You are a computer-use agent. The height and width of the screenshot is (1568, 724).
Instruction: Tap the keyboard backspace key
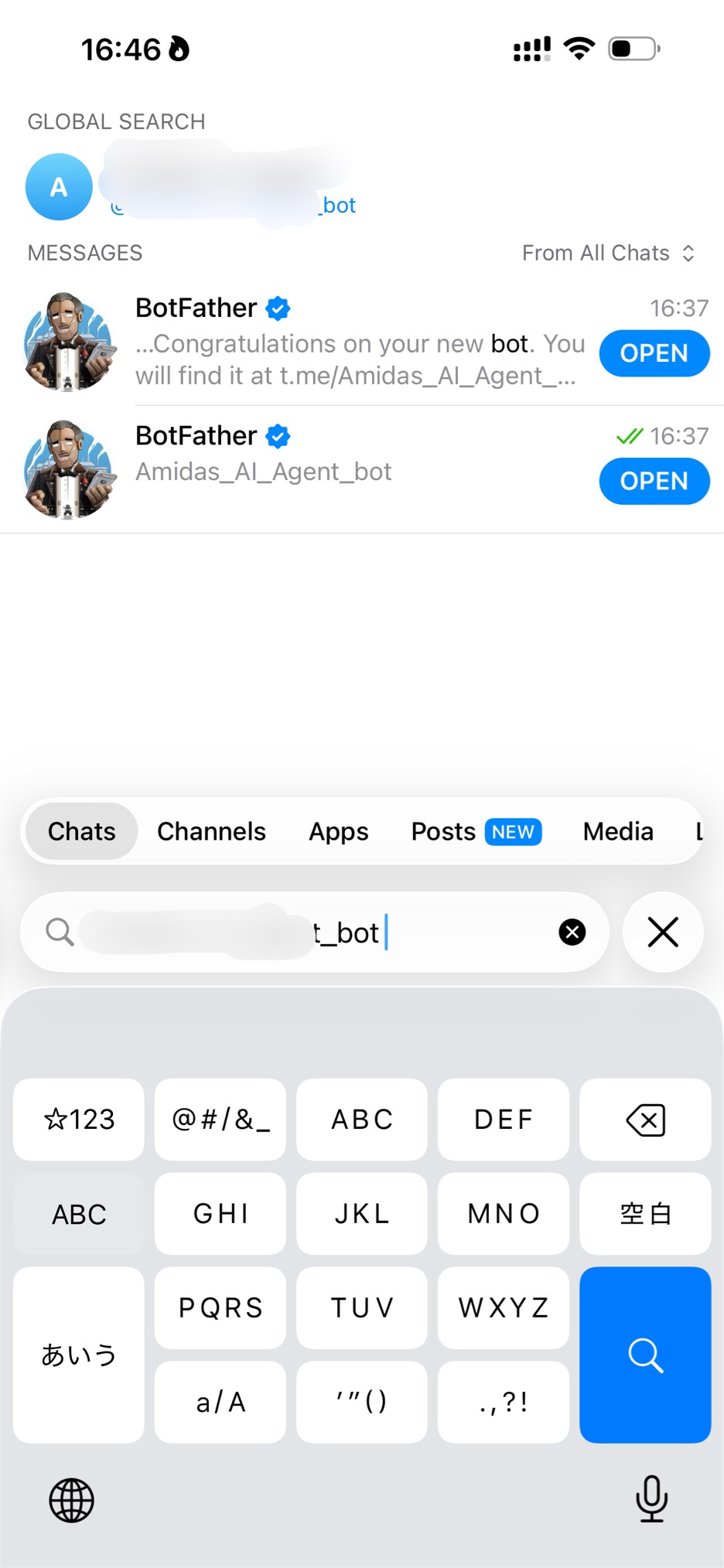645,1120
